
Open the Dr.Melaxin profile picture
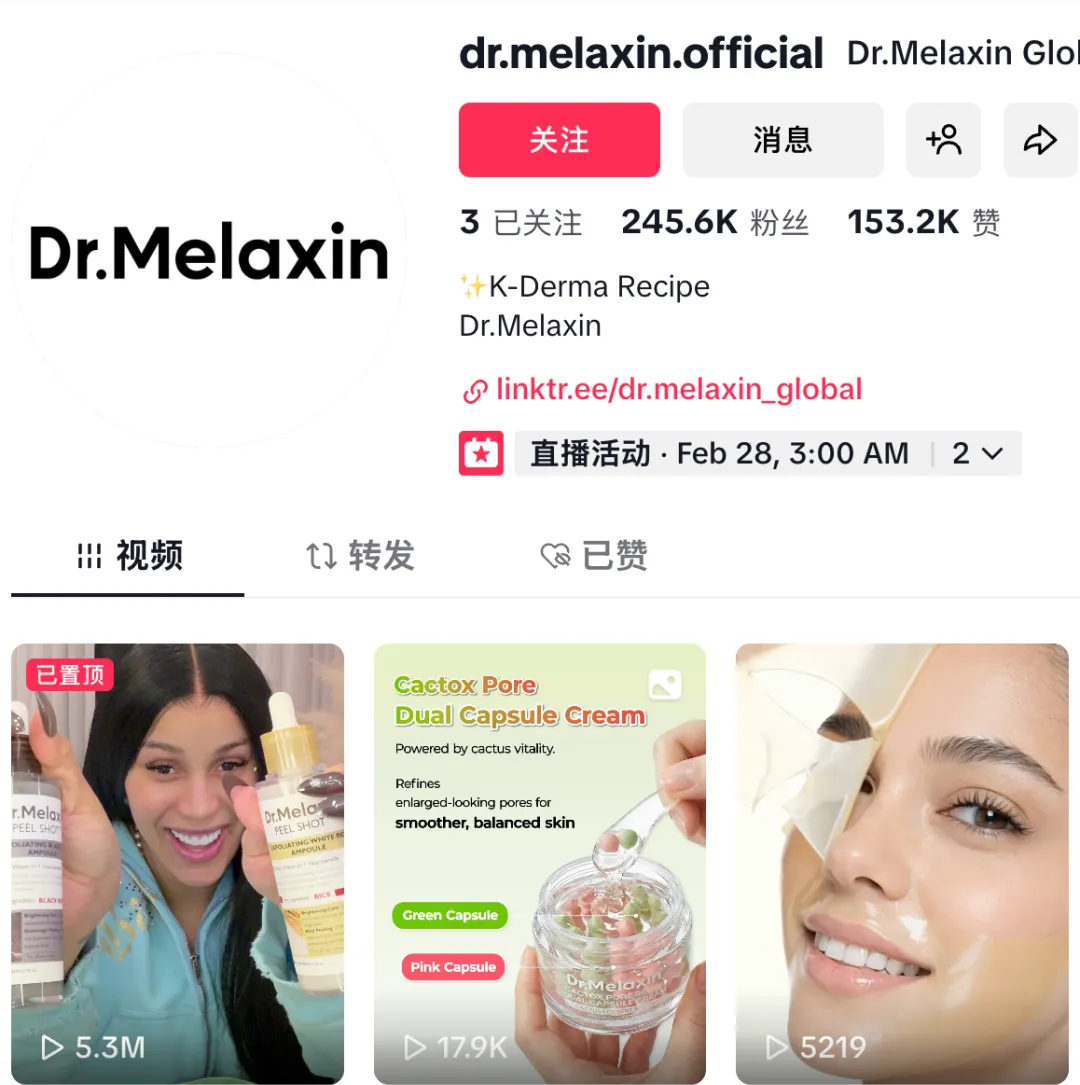tap(208, 252)
